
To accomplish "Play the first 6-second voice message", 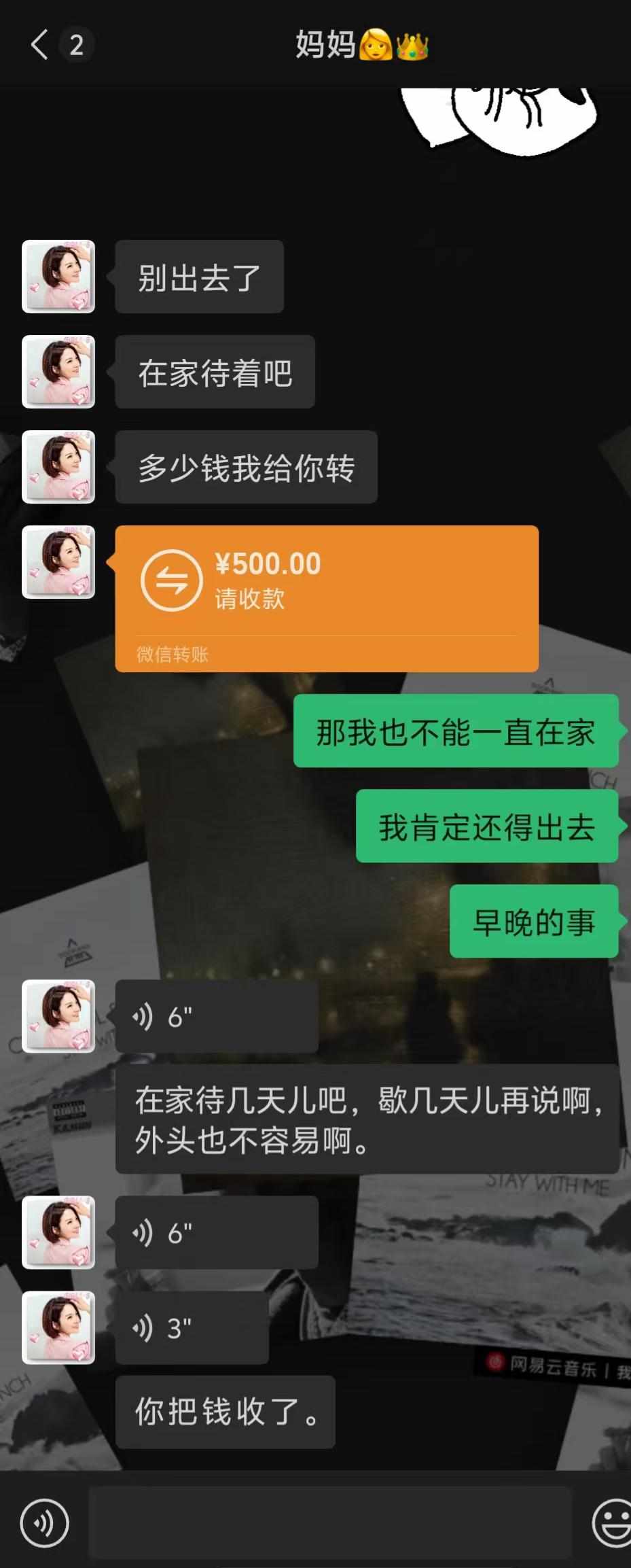I will tap(216, 1017).
